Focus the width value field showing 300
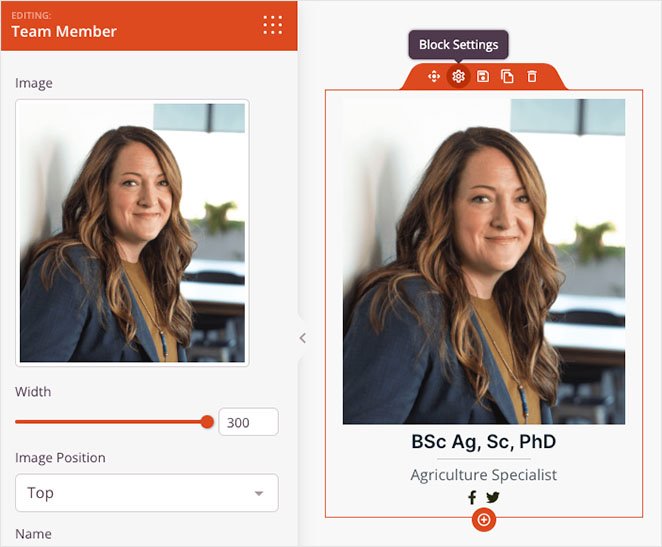This screenshot has height=547, width=662. pos(248,422)
